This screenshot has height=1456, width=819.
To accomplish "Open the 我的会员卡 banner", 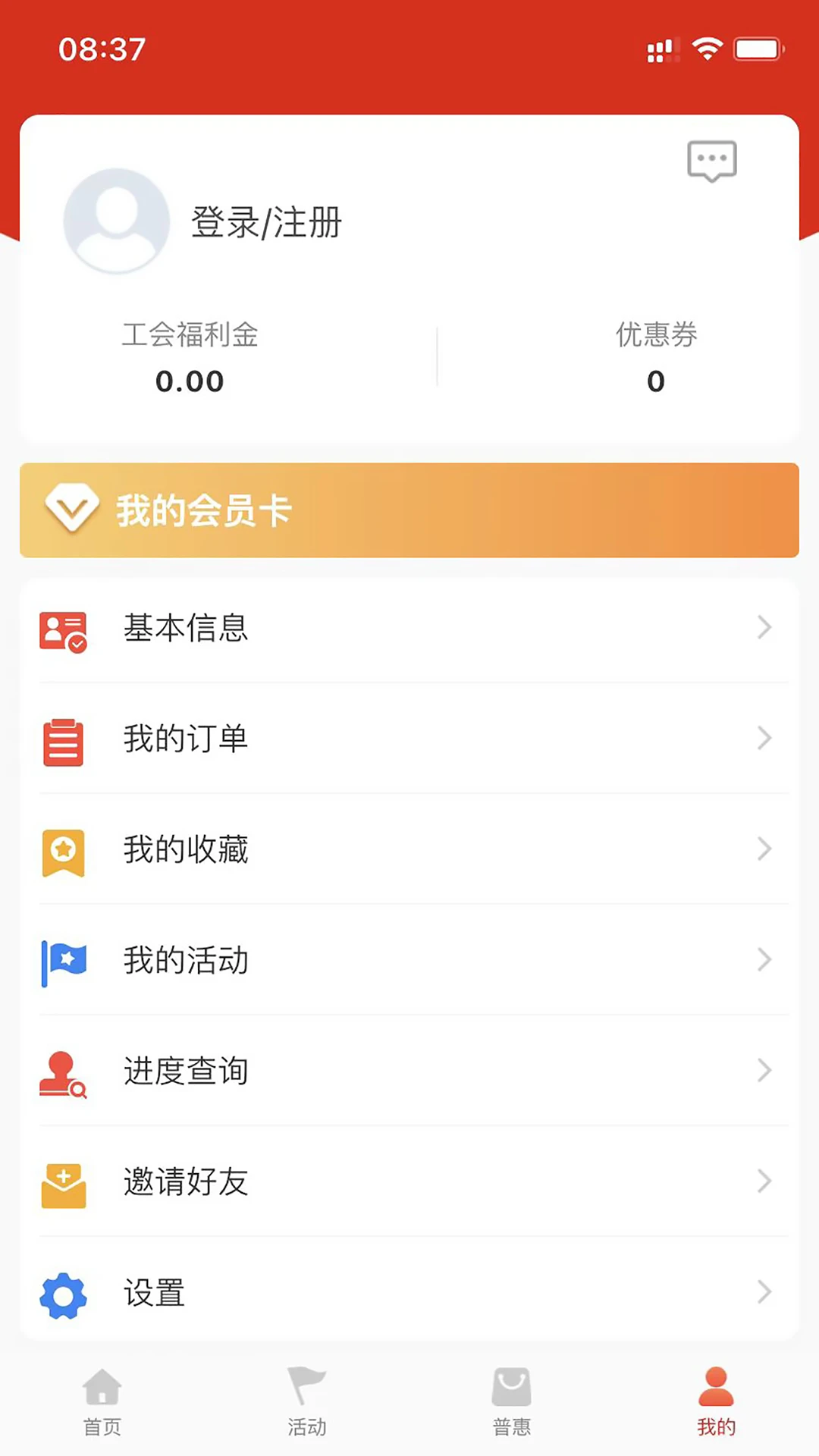I will point(409,510).
